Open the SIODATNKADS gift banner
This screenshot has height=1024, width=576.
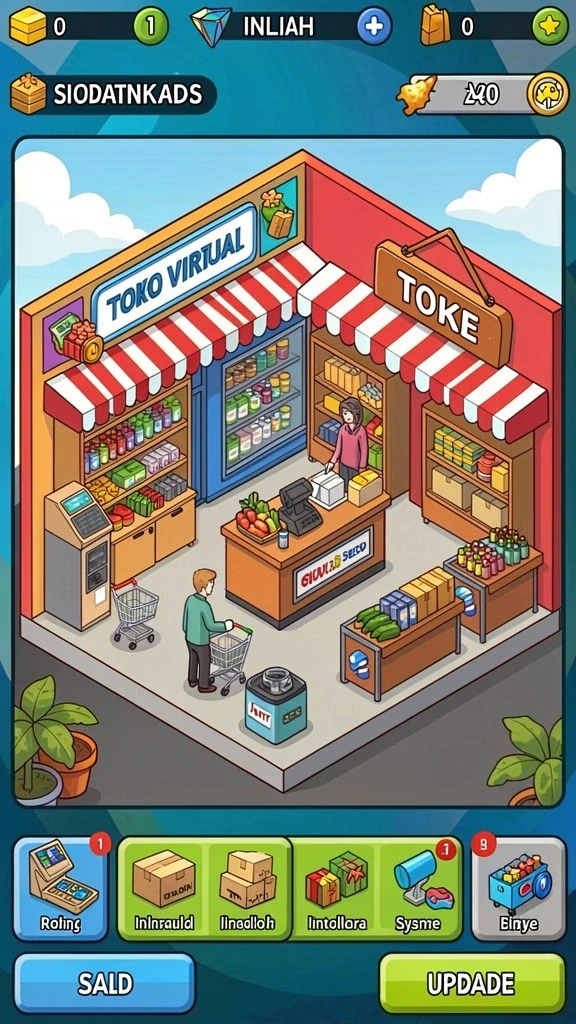click(x=112, y=94)
